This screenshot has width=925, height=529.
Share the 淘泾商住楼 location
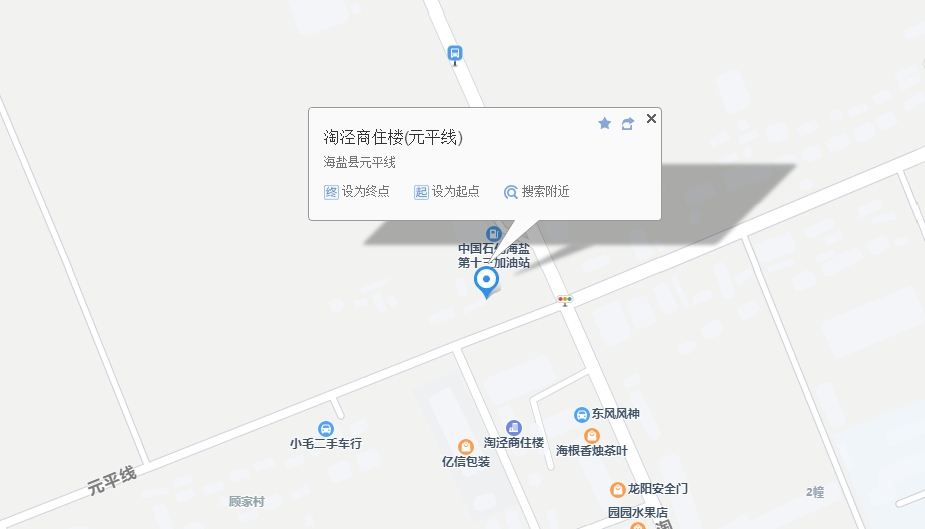click(x=628, y=123)
